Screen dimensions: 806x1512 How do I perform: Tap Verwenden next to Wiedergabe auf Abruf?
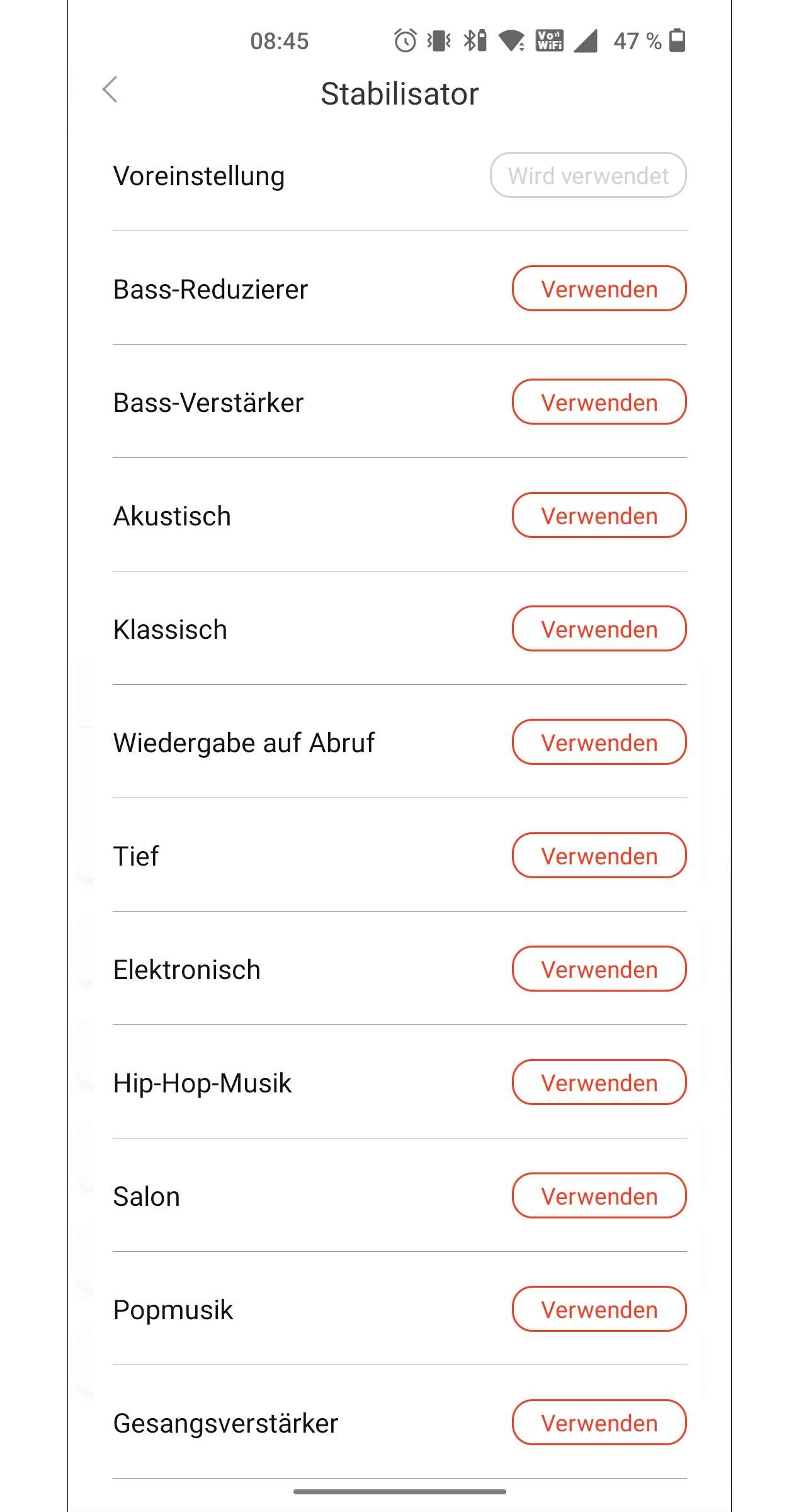[599, 742]
